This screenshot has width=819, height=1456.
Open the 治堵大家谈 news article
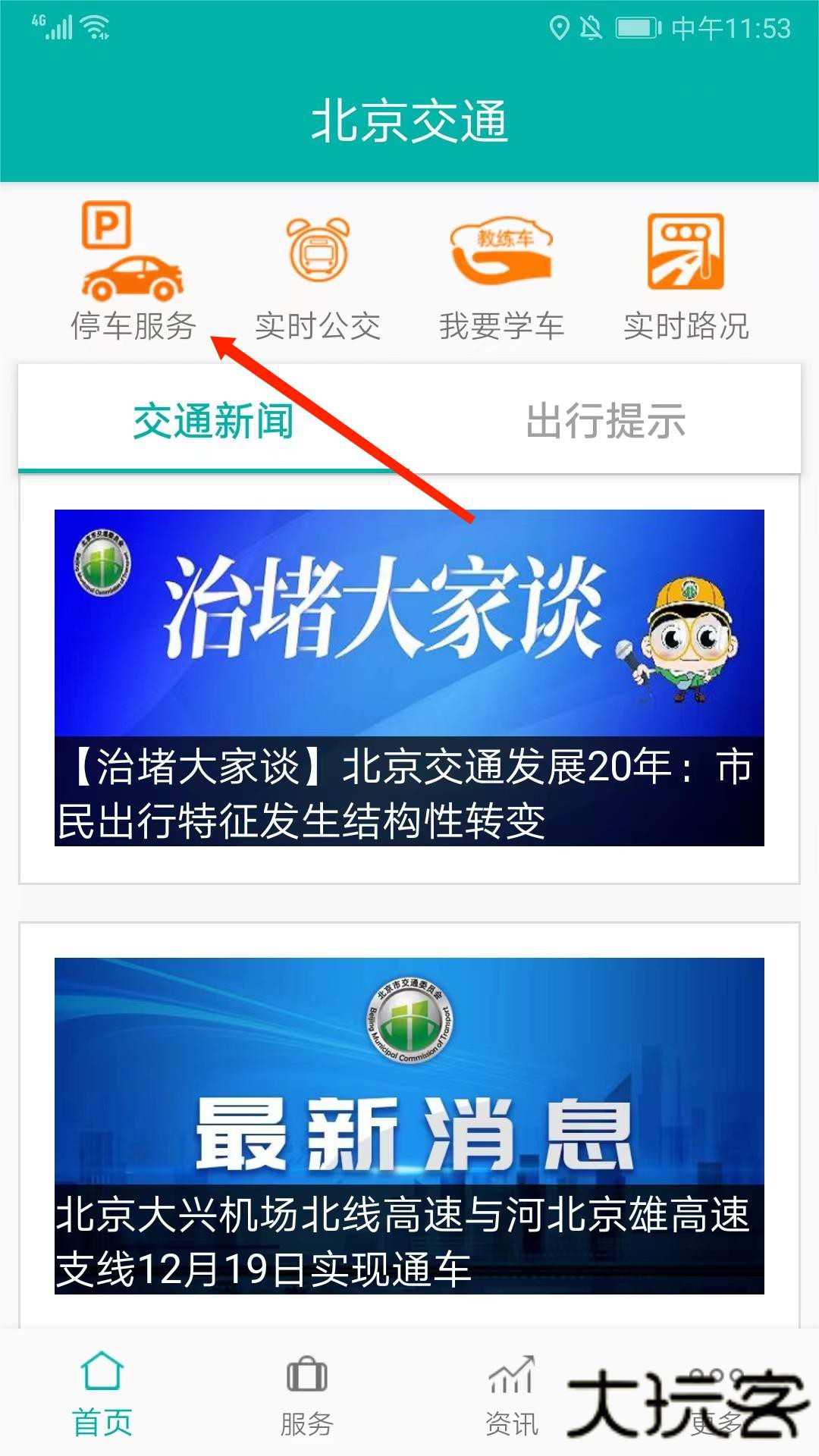409,677
